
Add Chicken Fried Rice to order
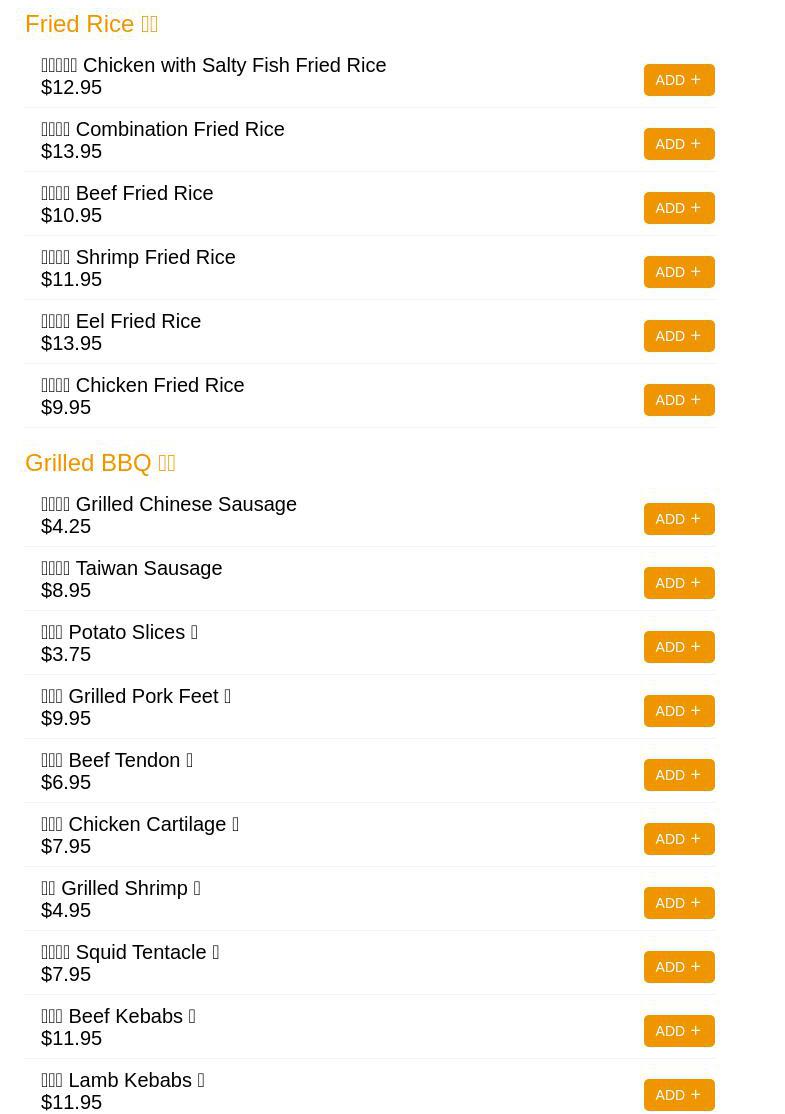679,400
